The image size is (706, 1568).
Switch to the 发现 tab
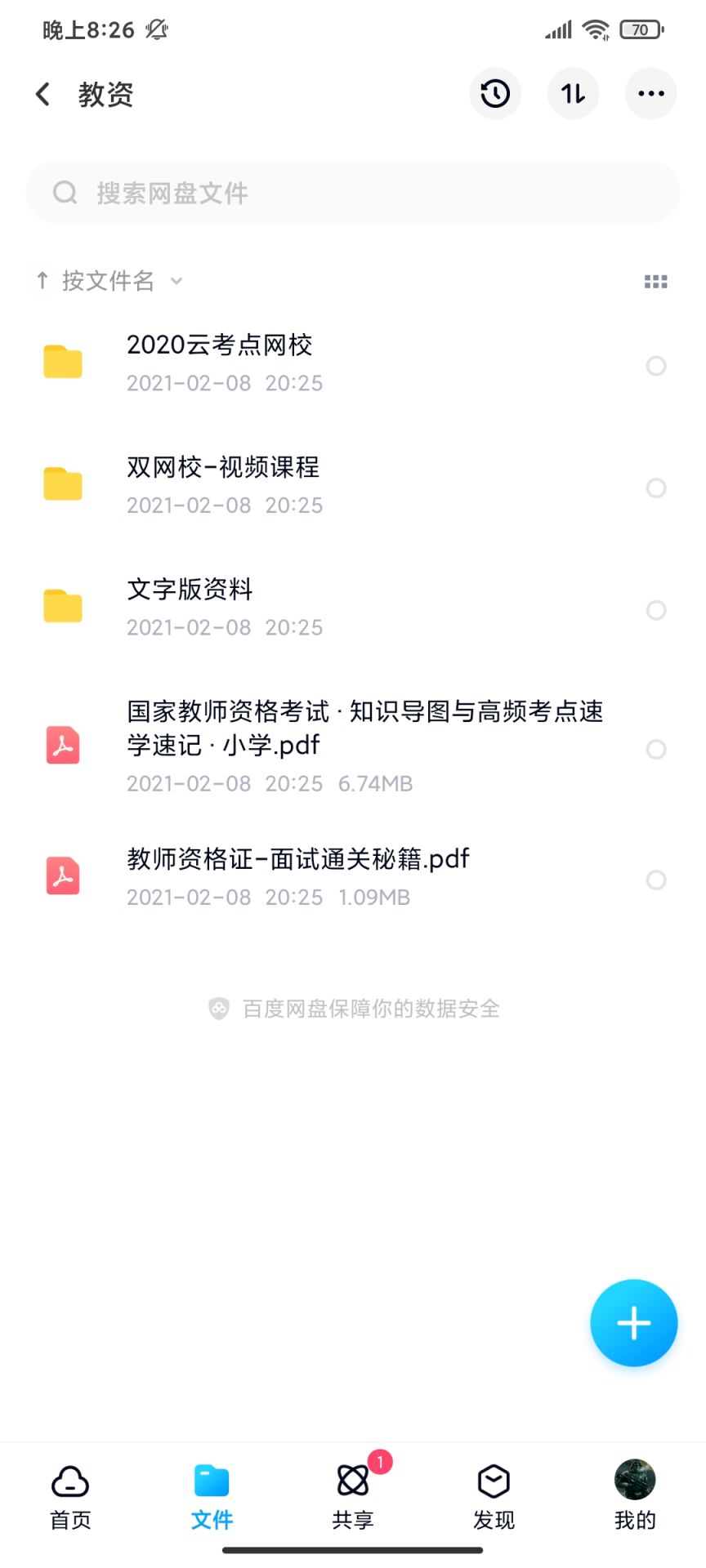[x=494, y=1496]
